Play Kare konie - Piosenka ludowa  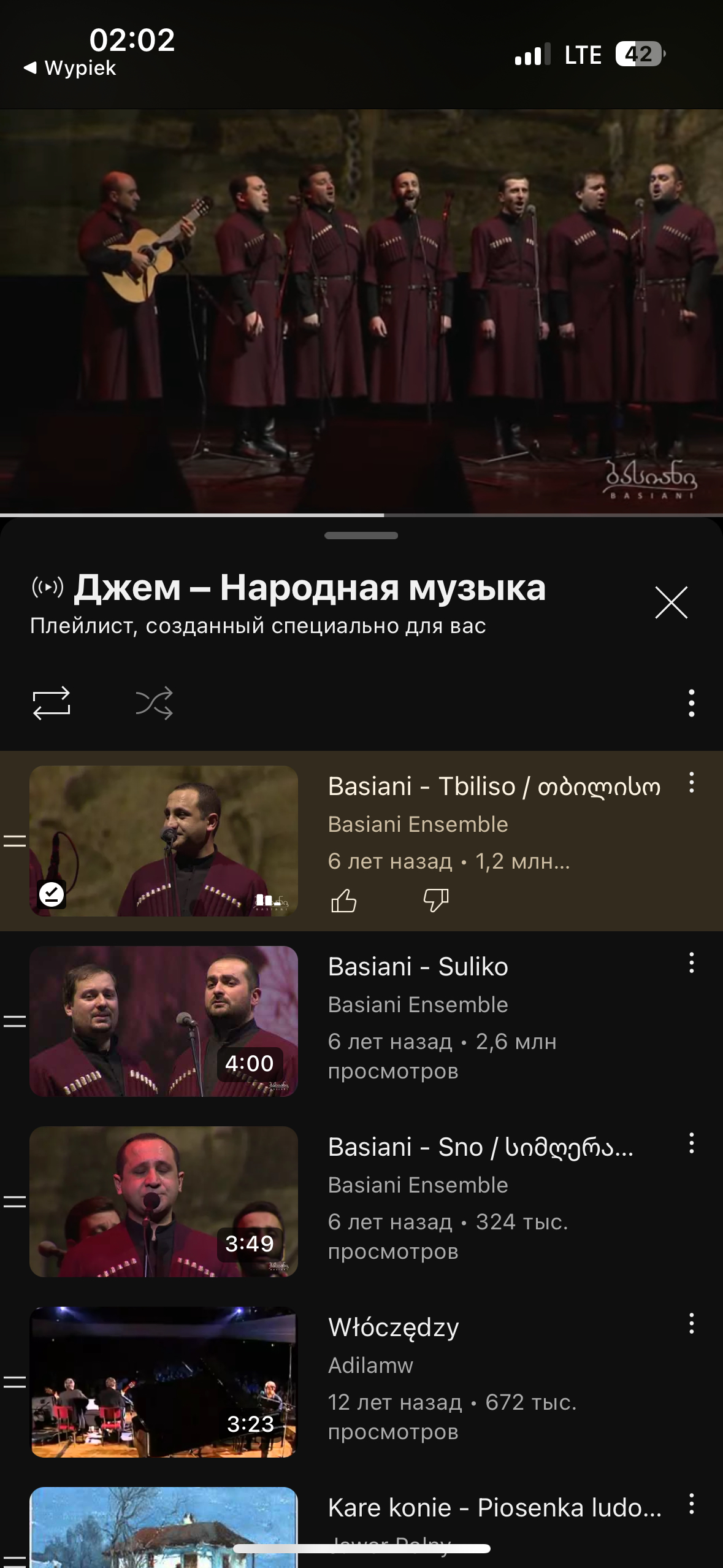[x=164, y=1528]
